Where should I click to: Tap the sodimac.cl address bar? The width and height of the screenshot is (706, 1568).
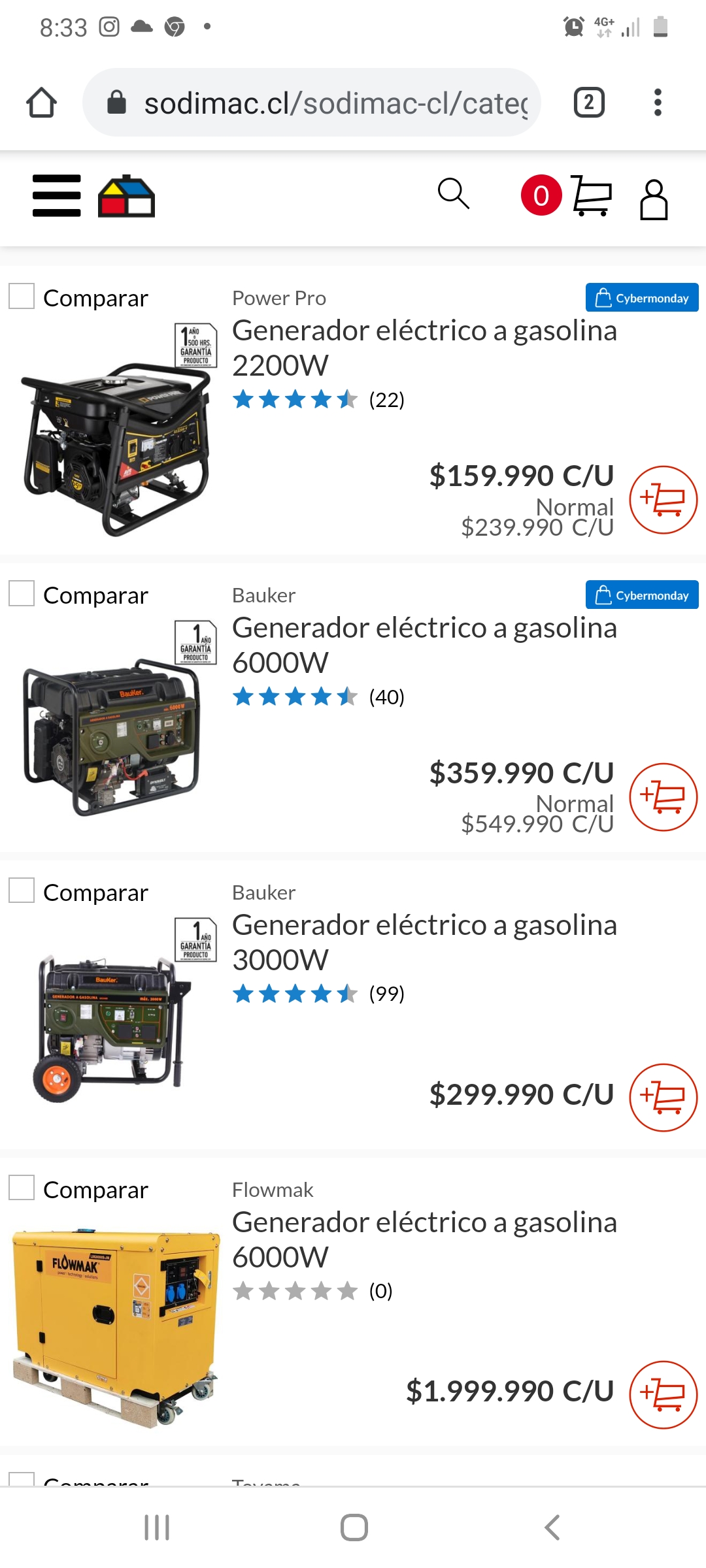312,103
